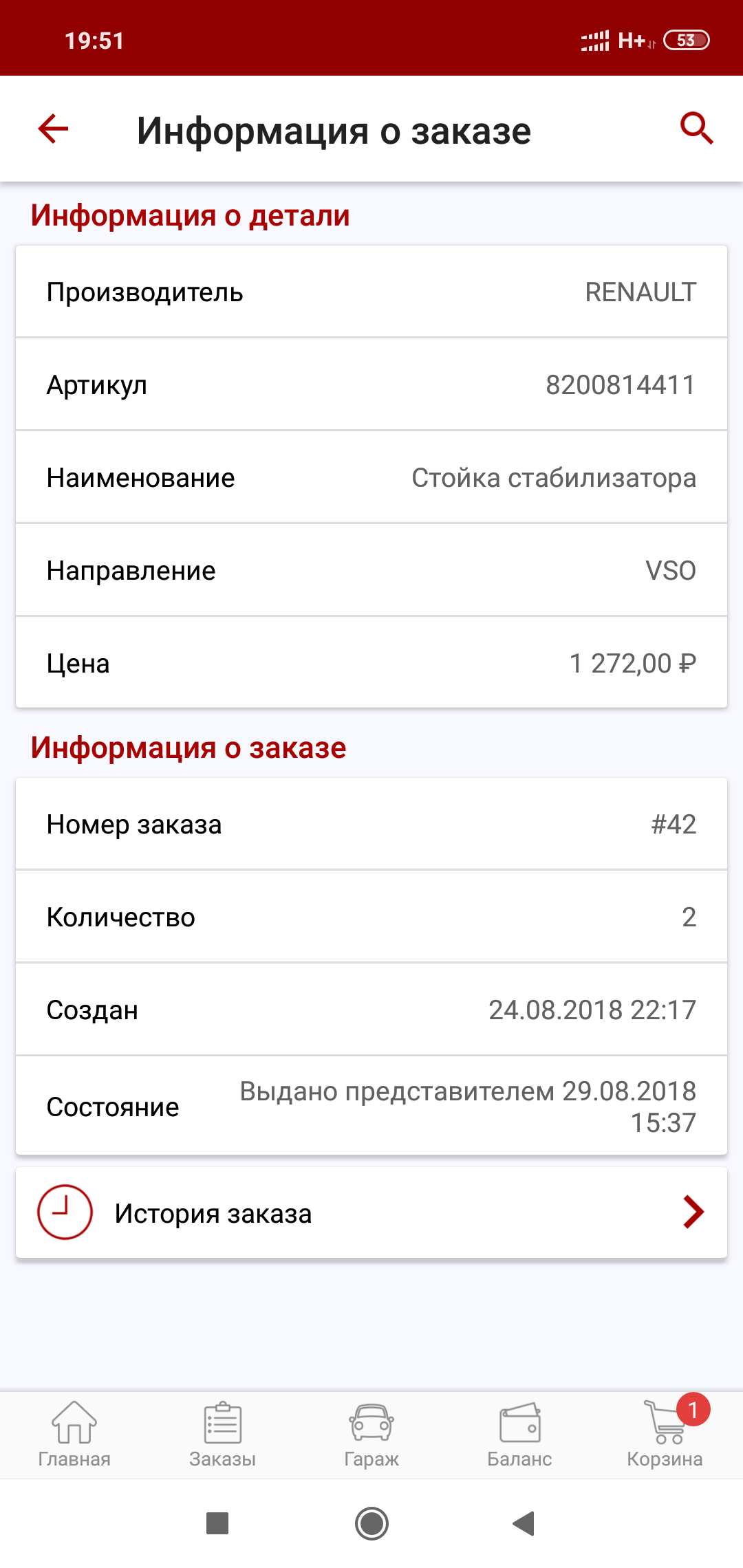Tap the system recent apps square
The image size is (743, 1568).
(217, 1523)
